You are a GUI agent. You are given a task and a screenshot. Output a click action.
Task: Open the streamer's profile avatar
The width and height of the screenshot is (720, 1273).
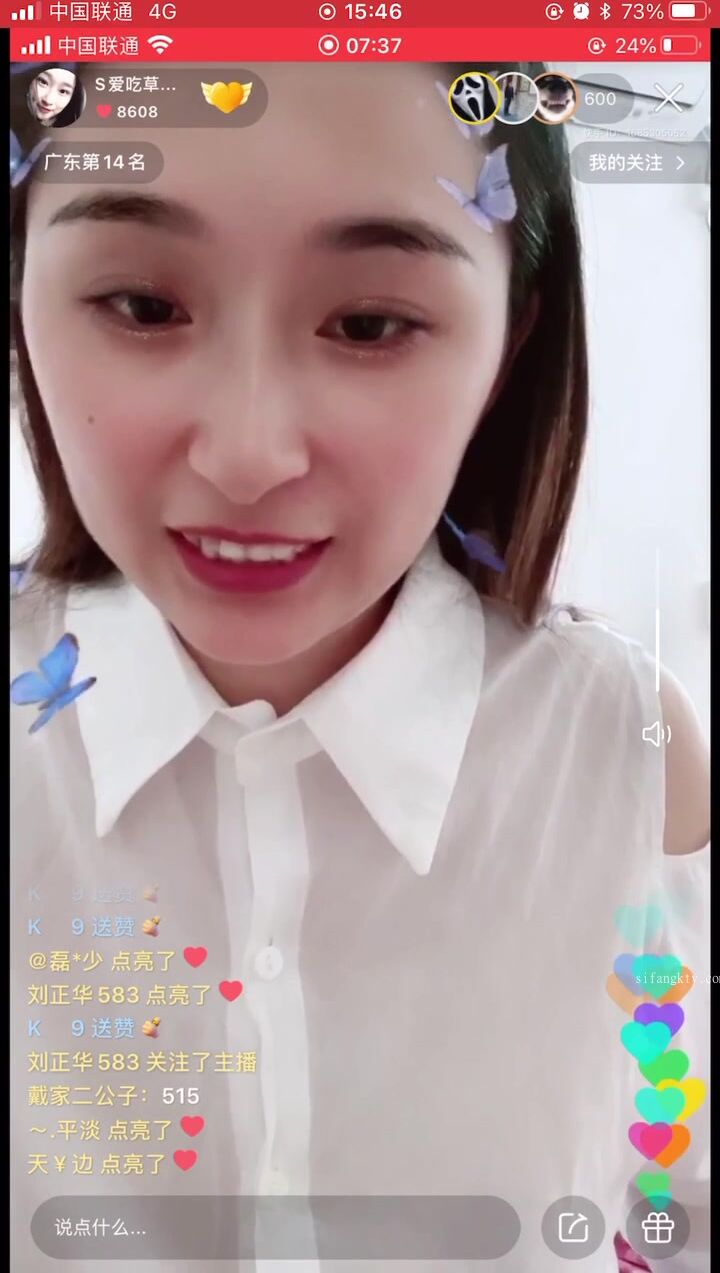point(54,98)
